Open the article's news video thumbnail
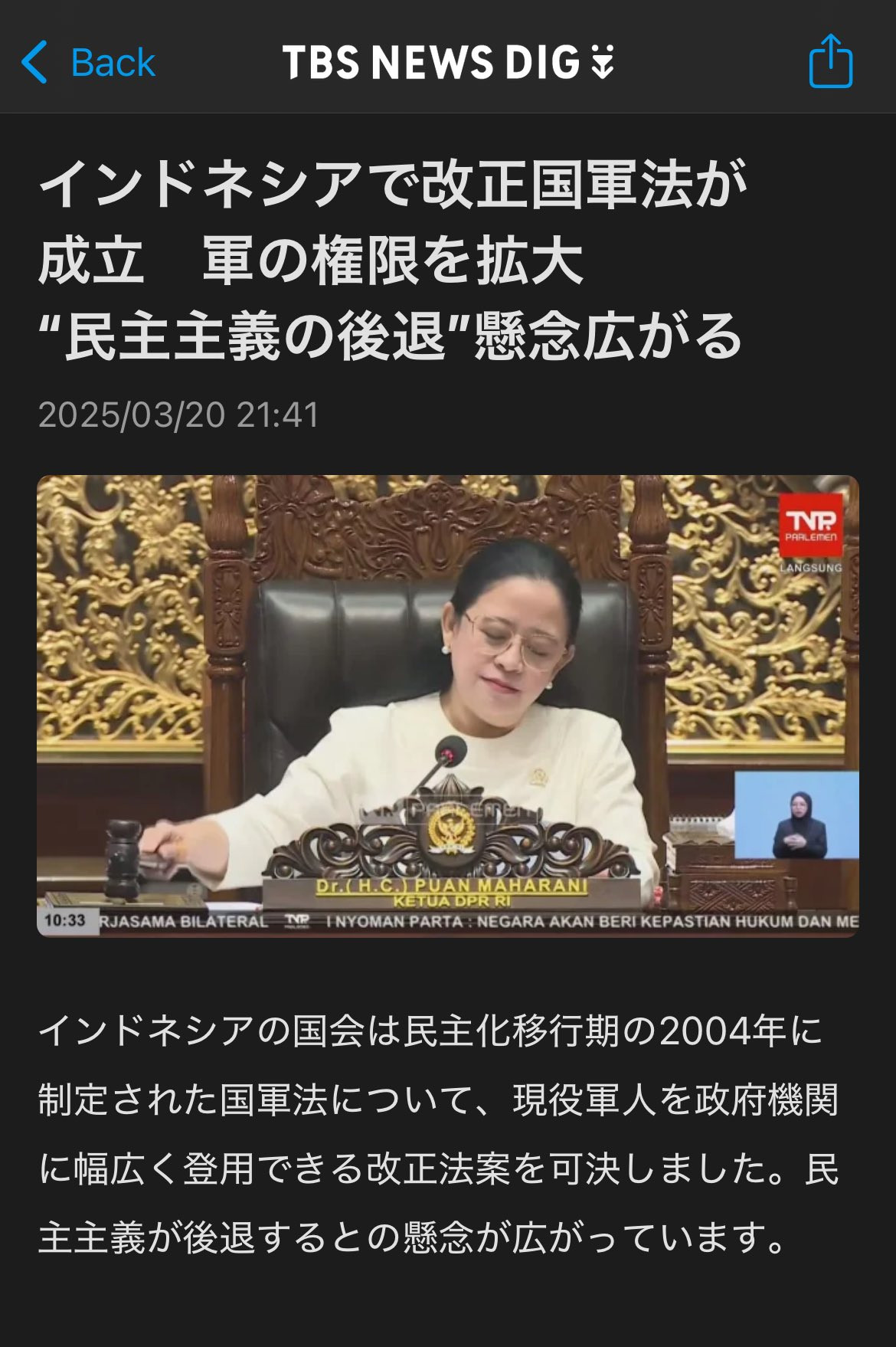 pyautogui.click(x=448, y=705)
